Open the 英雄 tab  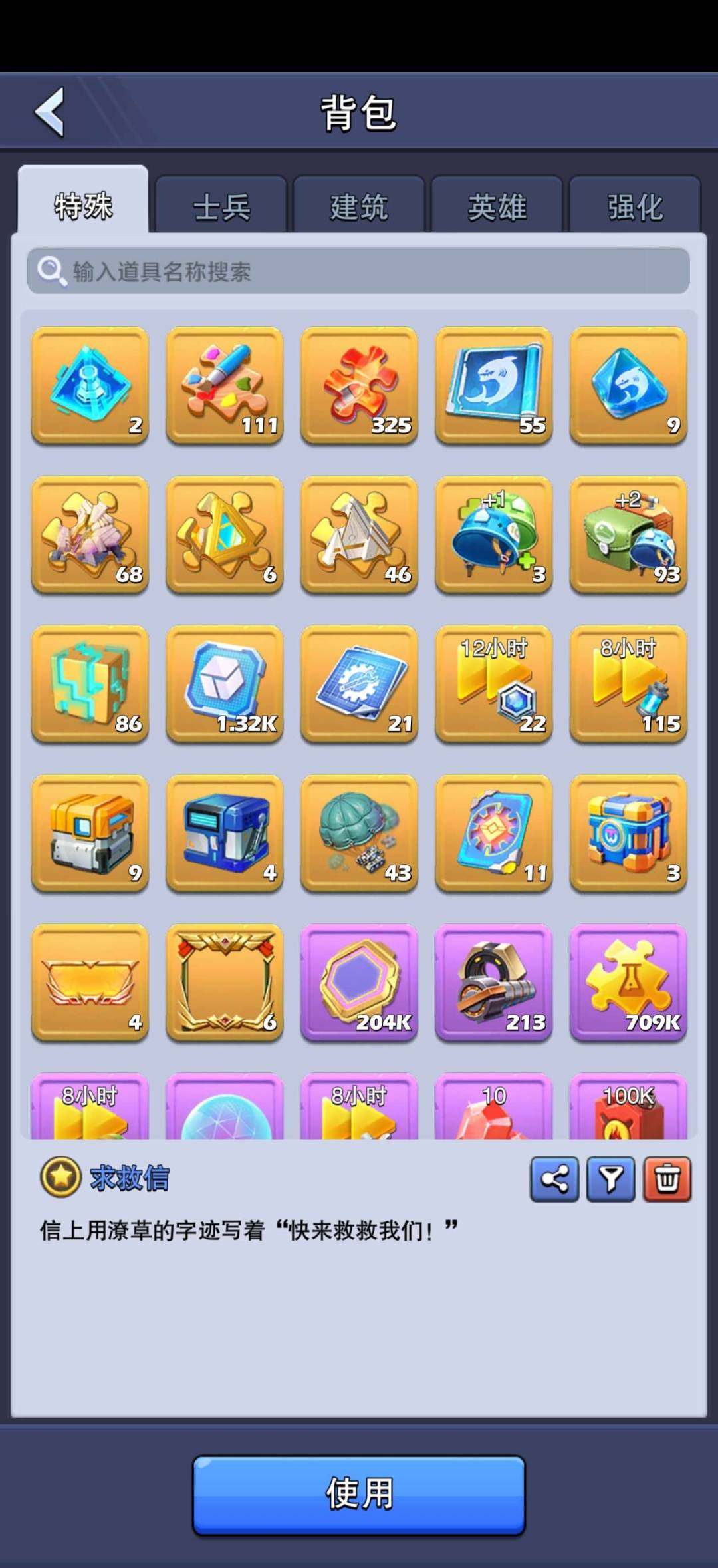click(x=497, y=205)
